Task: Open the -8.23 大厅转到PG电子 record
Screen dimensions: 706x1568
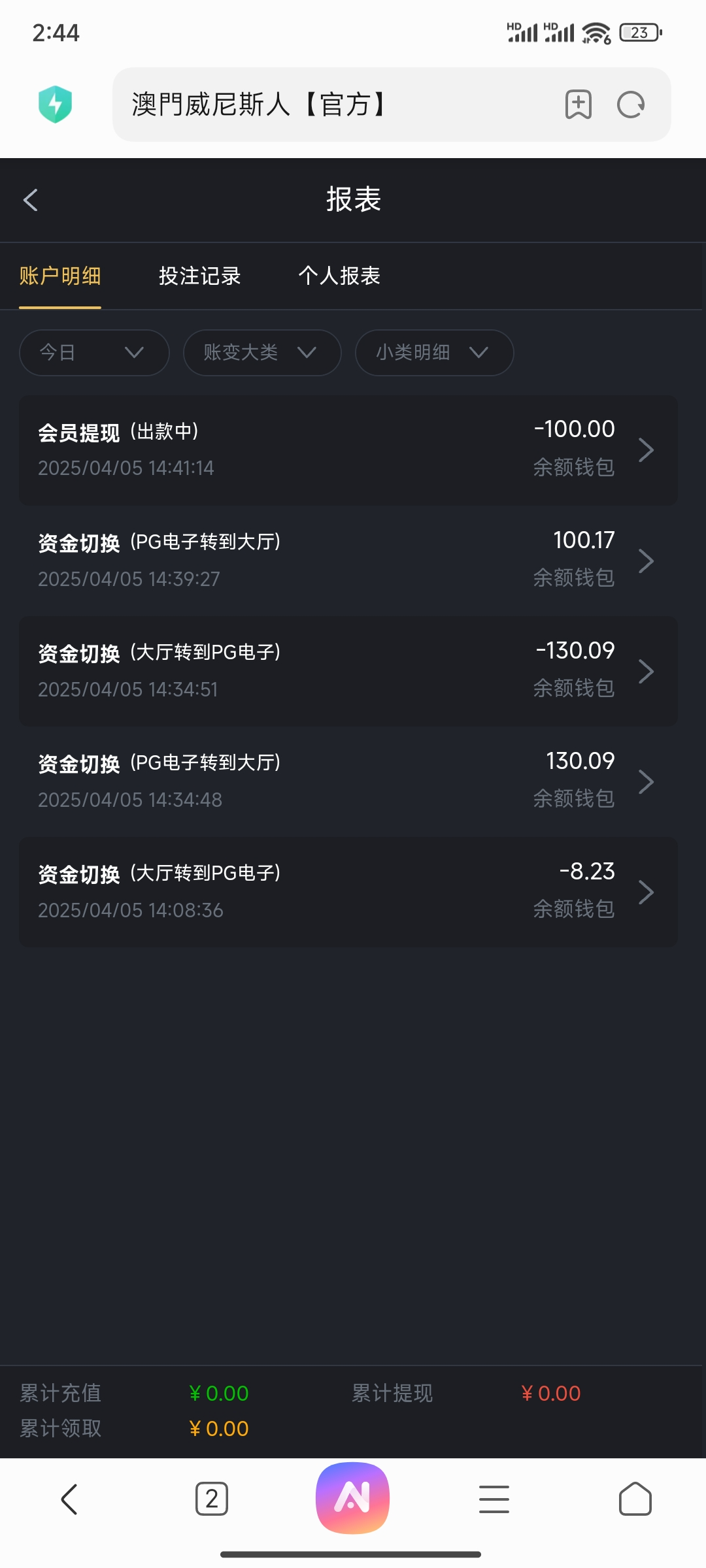Action: click(x=348, y=891)
